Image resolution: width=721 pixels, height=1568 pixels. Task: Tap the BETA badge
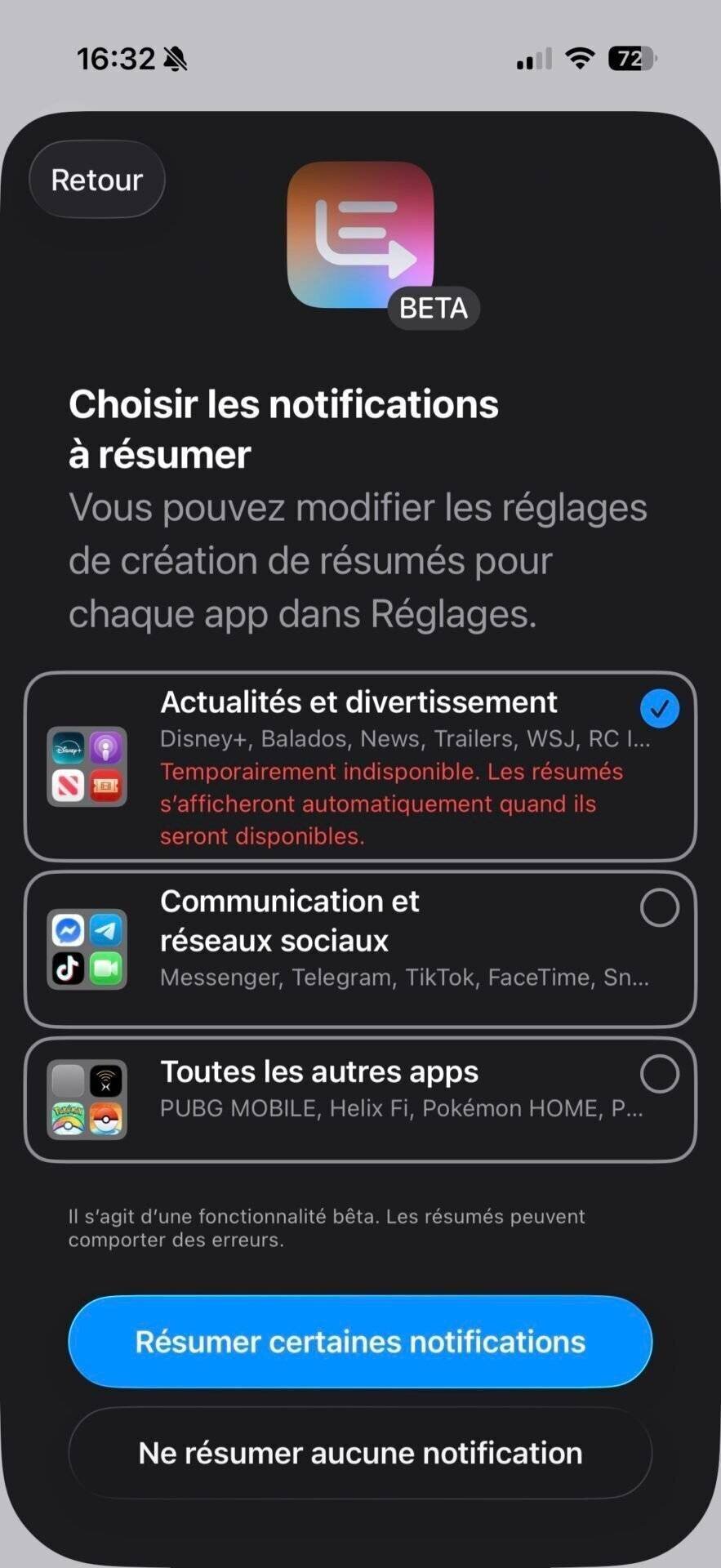[x=433, y=308]
